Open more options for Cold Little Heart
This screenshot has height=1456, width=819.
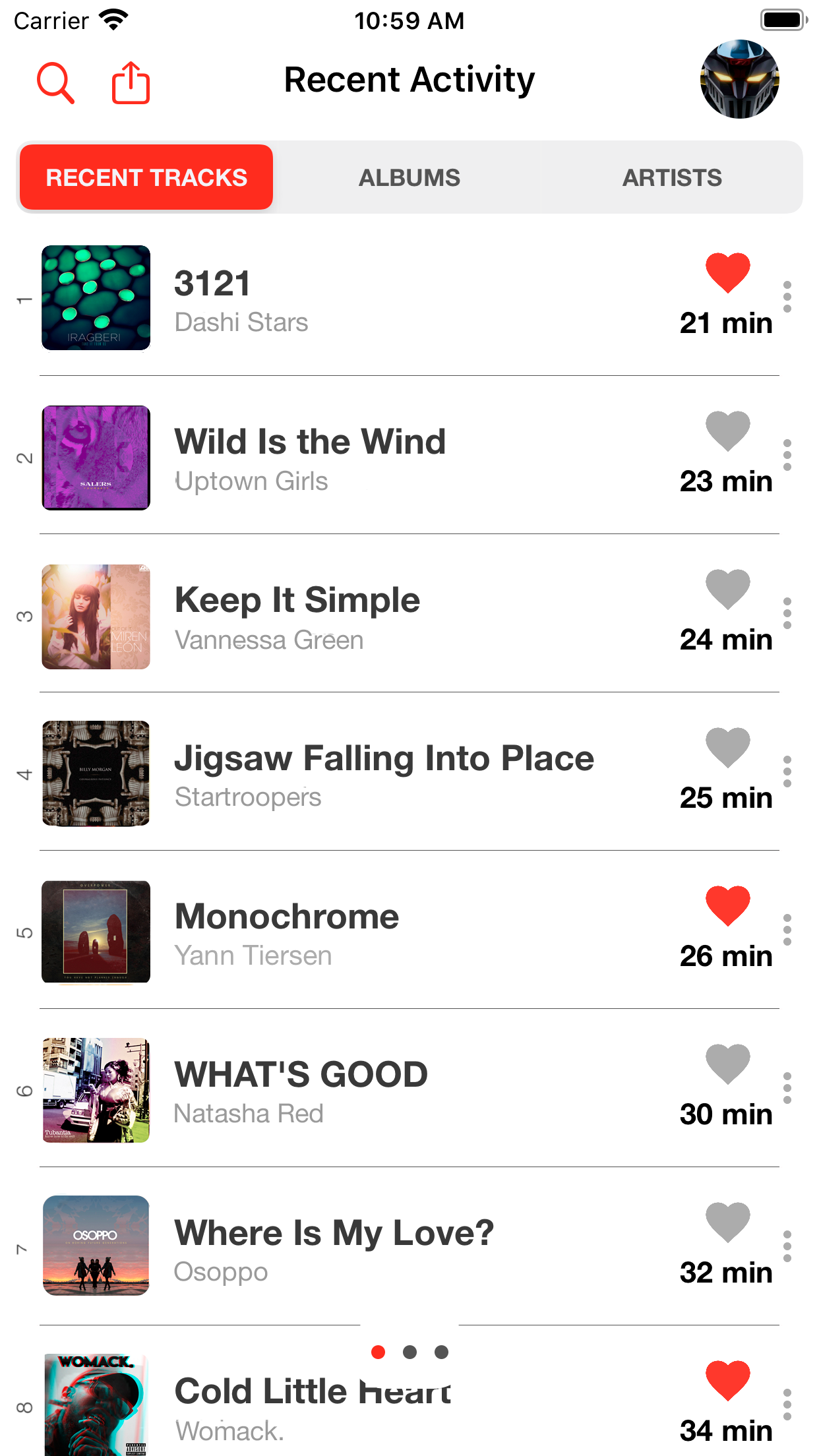click(787, 1405)
